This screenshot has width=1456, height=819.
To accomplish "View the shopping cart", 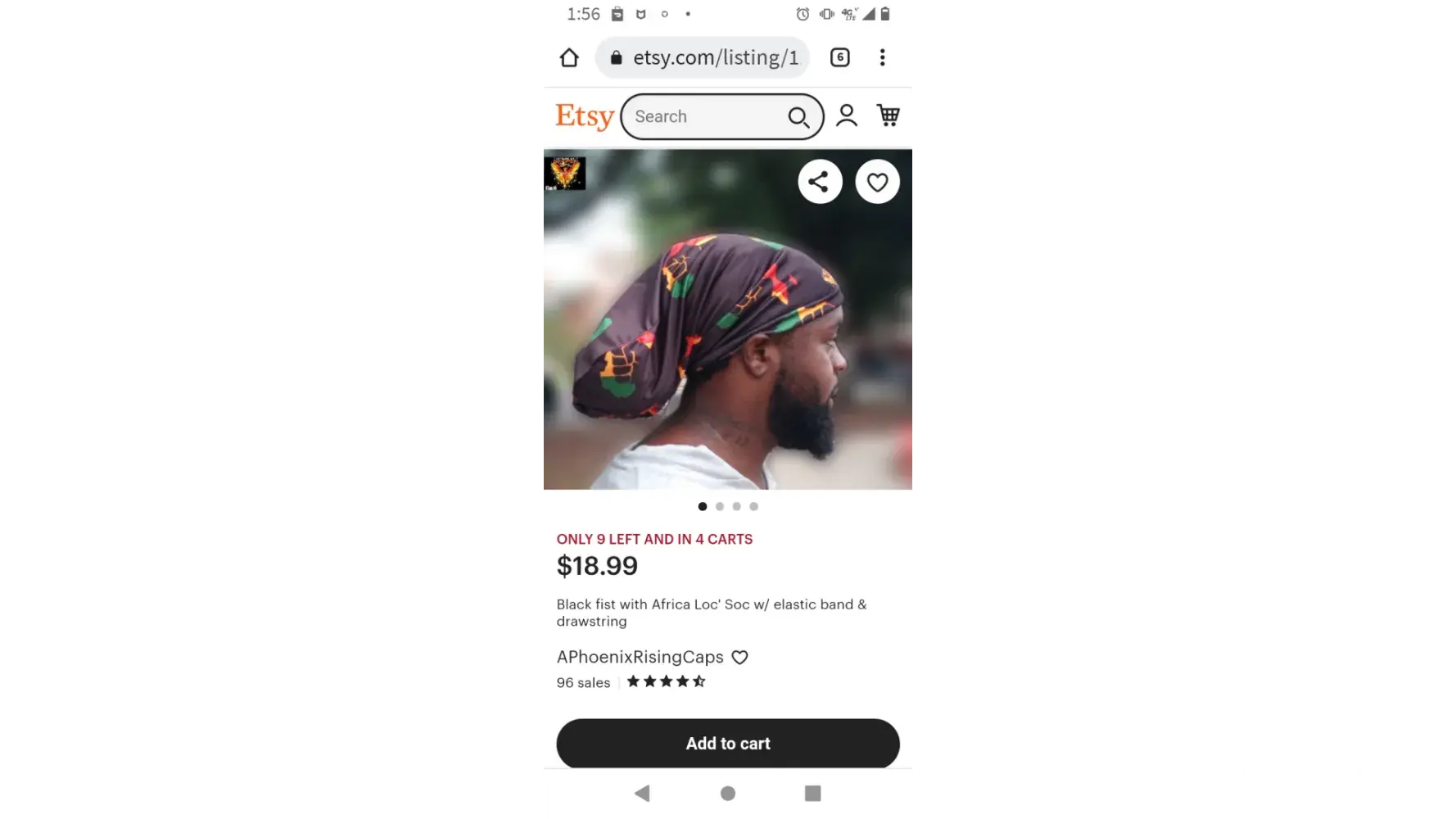I will tap(889, 115).
